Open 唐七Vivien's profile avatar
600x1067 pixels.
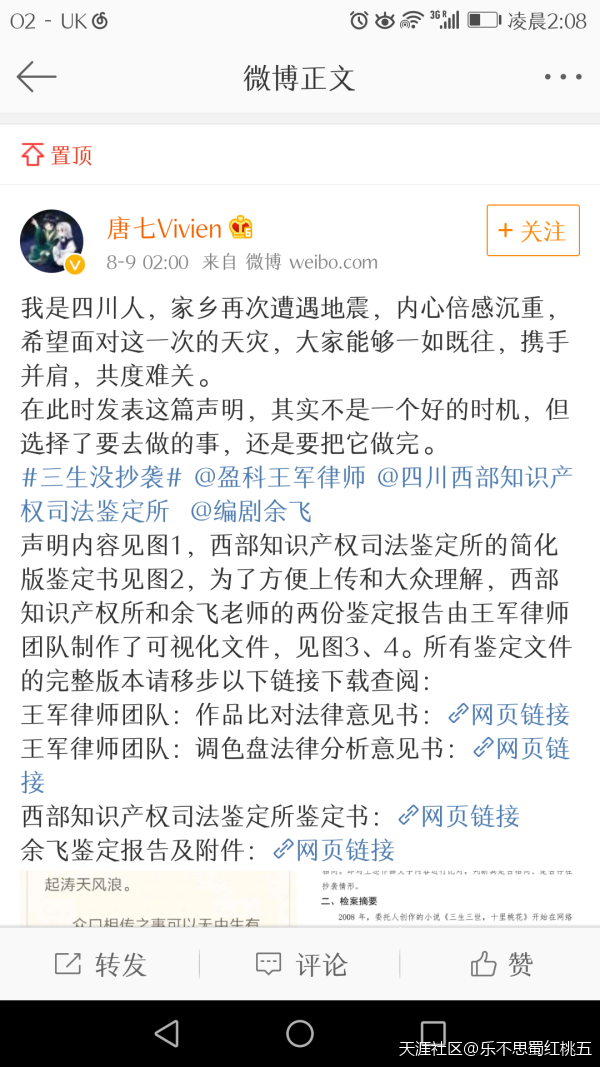(x=52, y=241)
